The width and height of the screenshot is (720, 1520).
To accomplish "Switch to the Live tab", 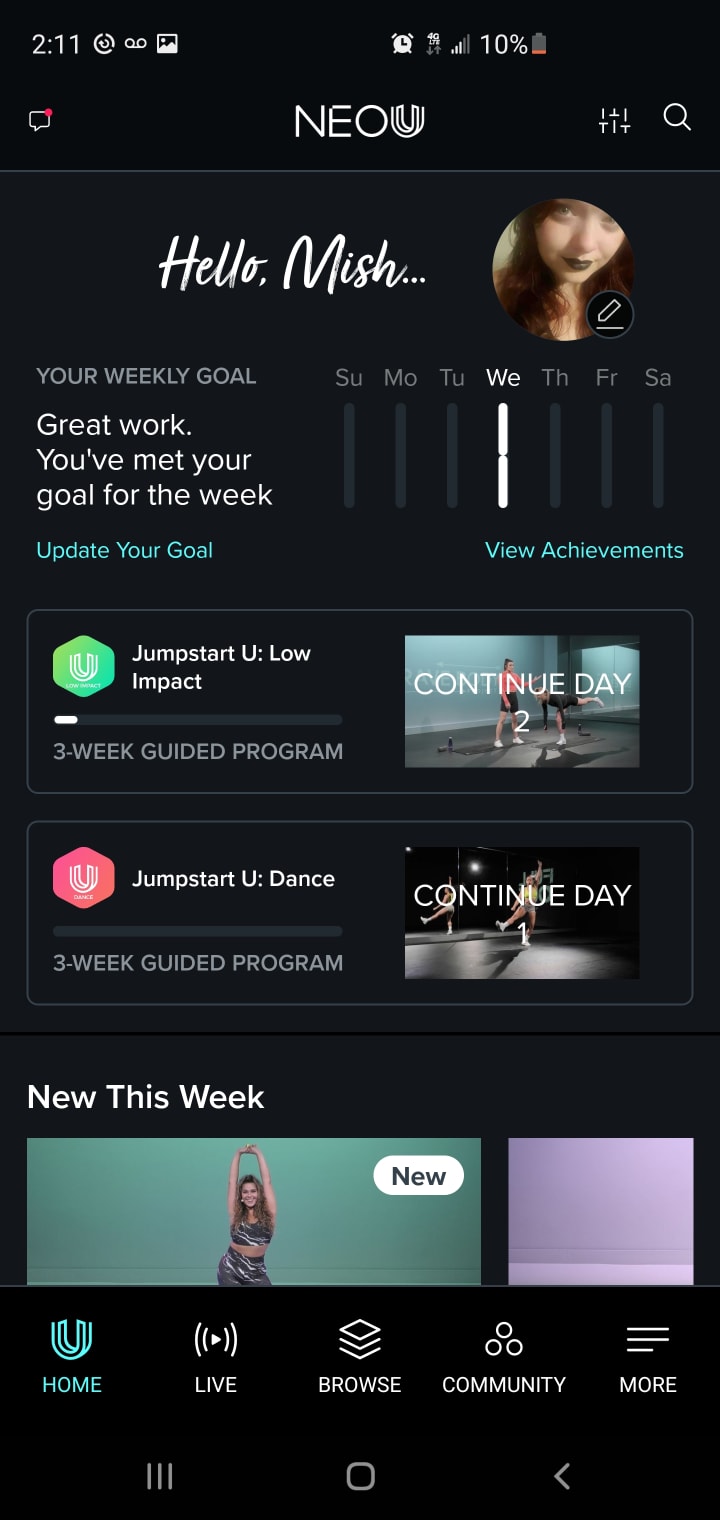I will (216, 1355).
